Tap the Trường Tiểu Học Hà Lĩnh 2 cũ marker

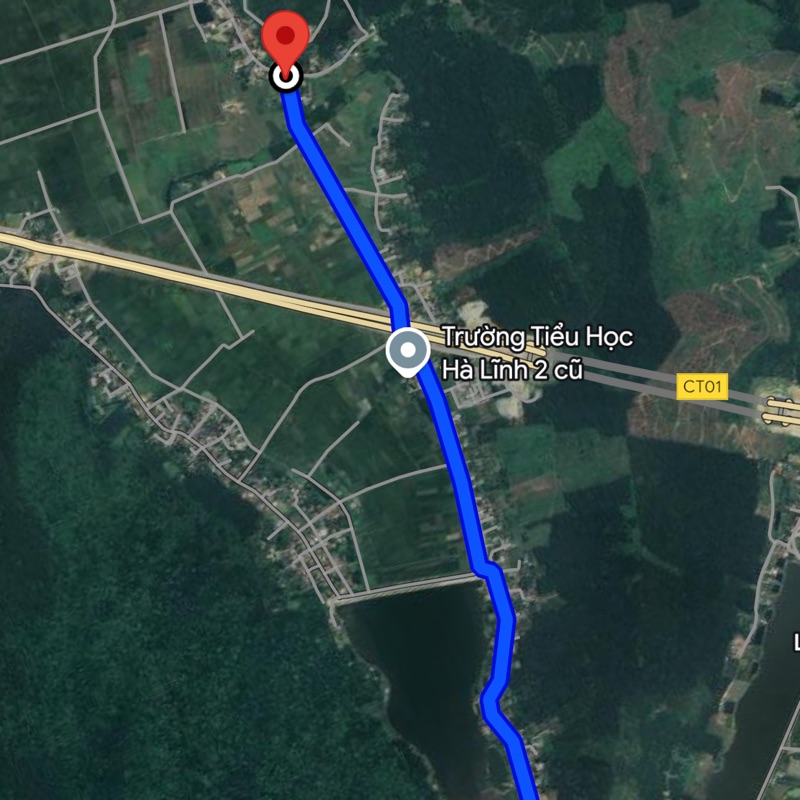pos(408,352)
